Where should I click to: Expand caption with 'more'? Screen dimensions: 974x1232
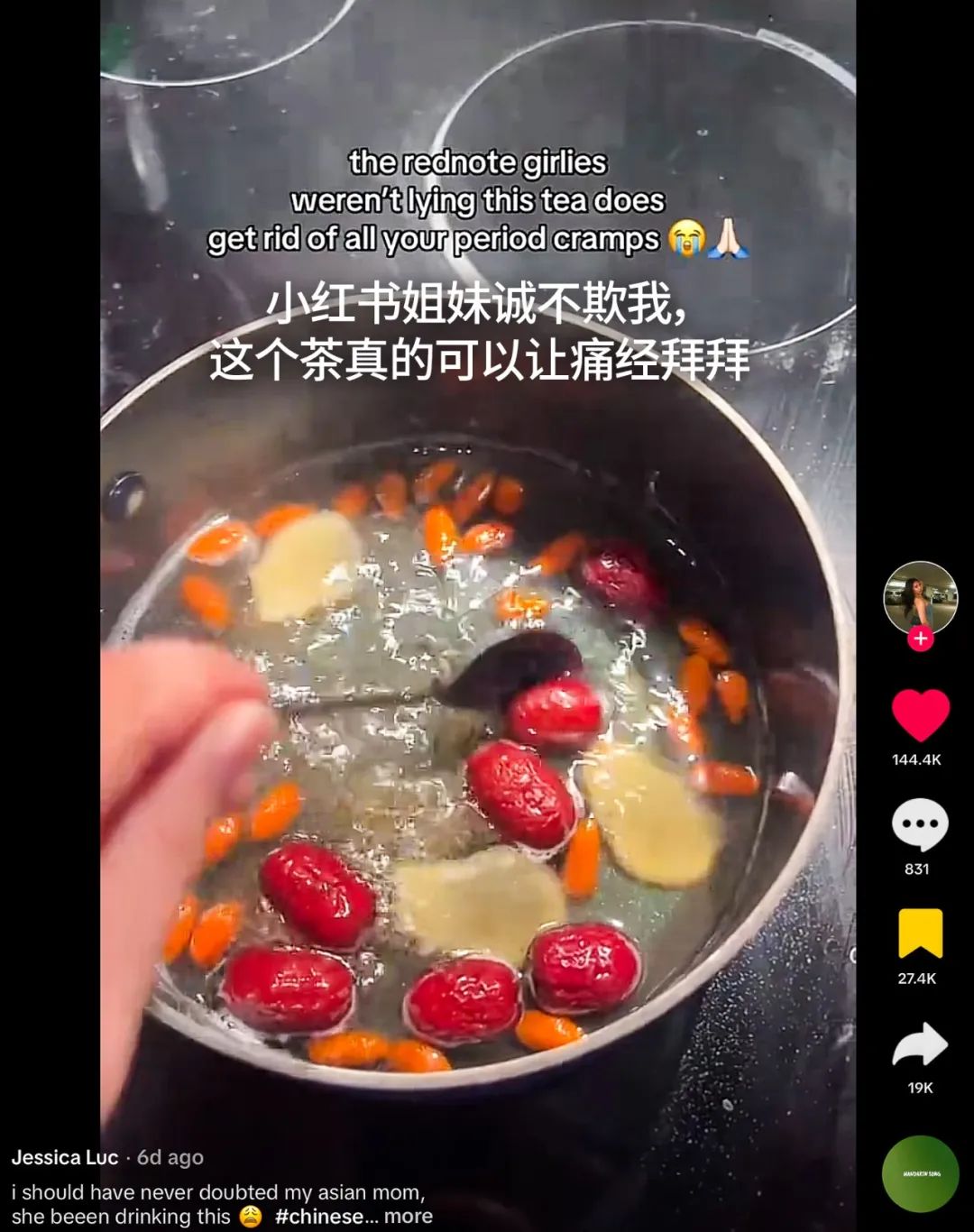(x=409, y=1216)
